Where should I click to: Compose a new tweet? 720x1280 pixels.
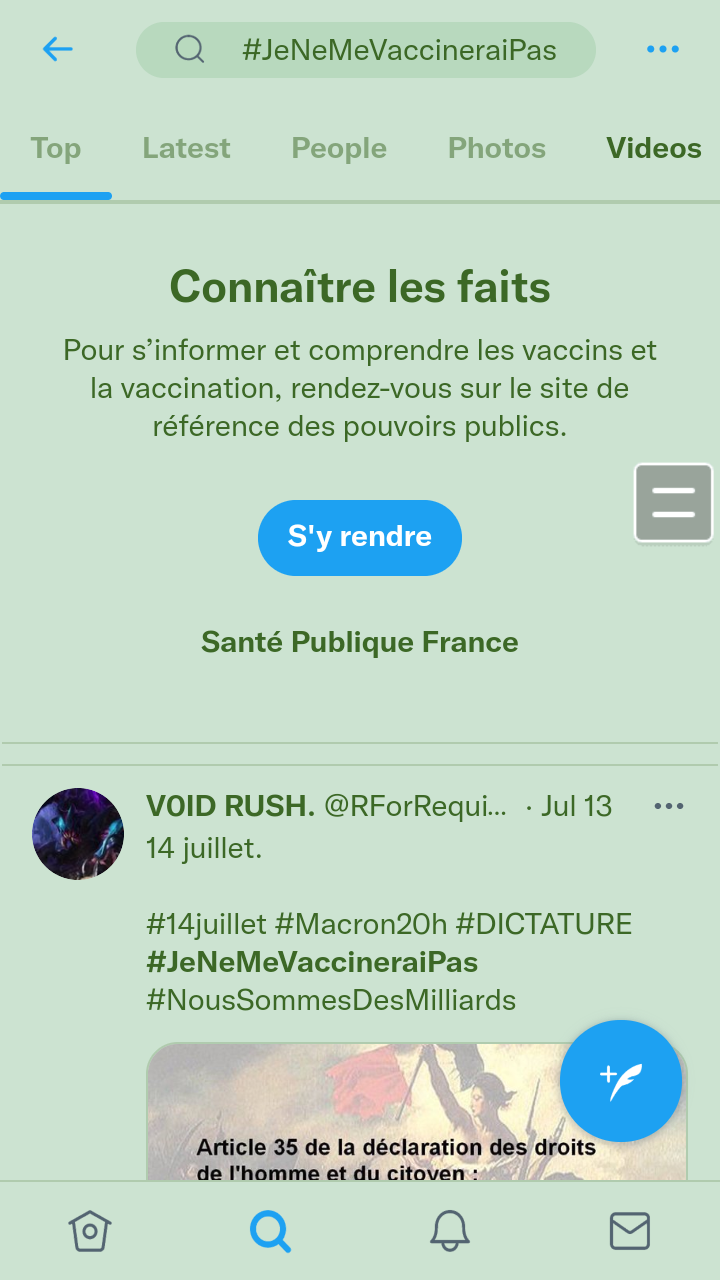click(x=621, y=1081)
